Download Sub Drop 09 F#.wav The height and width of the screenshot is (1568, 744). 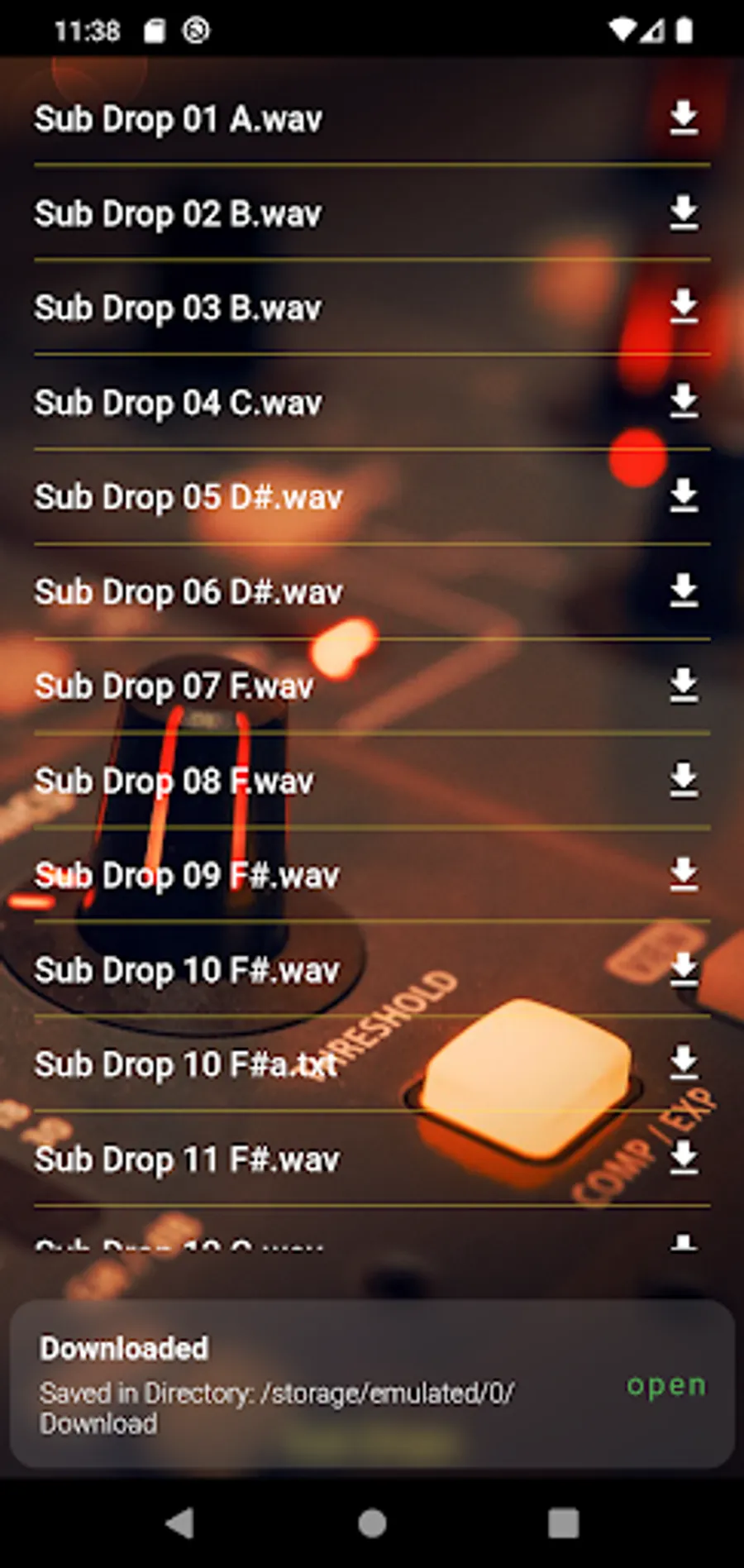(x=684, y=874)
